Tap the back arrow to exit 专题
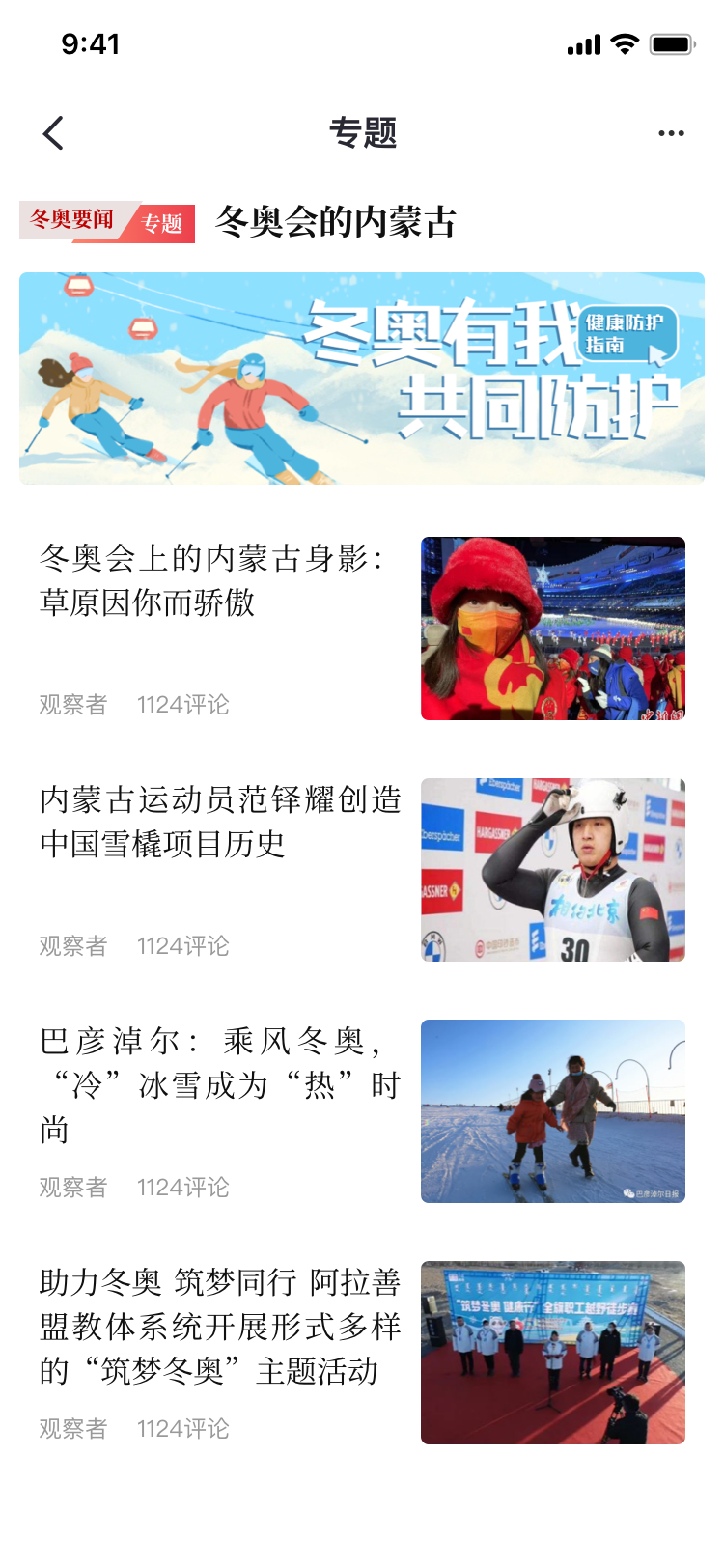This screenshot has width=724, height=1568. 53,132
